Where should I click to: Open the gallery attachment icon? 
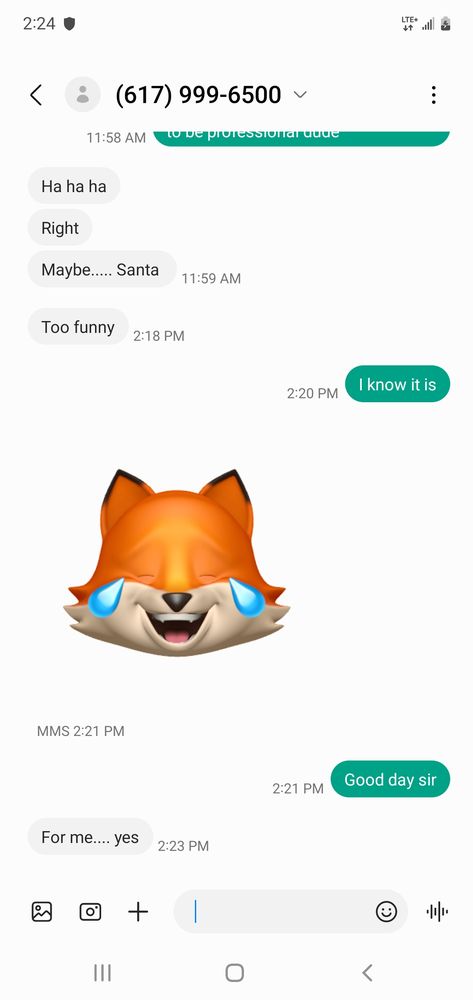42,911
